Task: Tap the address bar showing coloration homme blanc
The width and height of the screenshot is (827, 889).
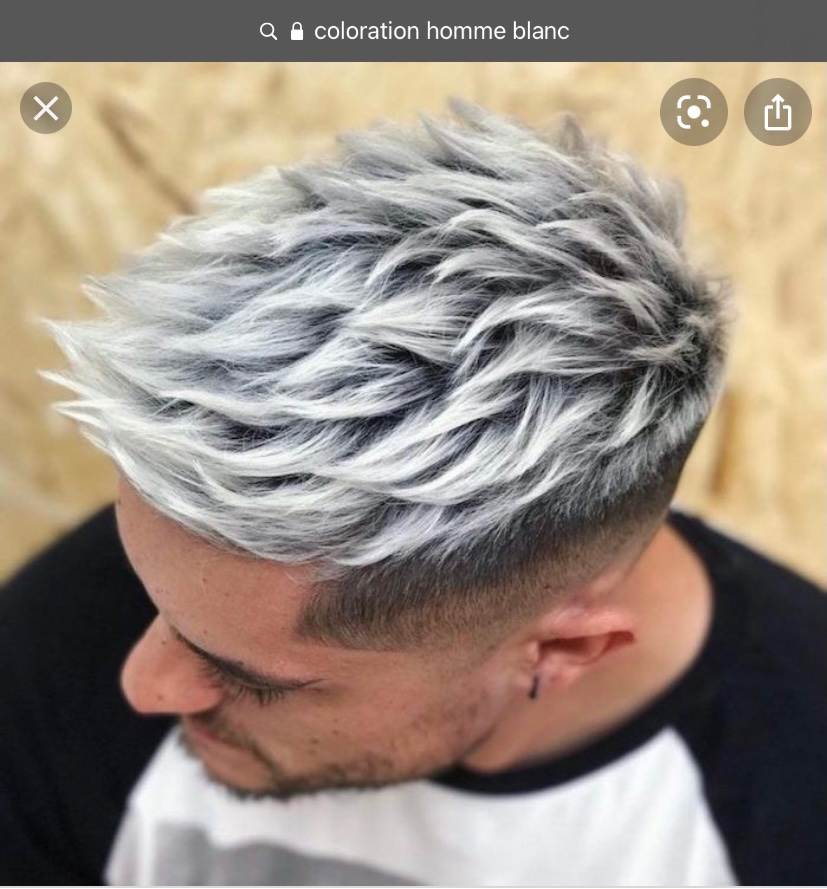Action: tap(414, 31)
